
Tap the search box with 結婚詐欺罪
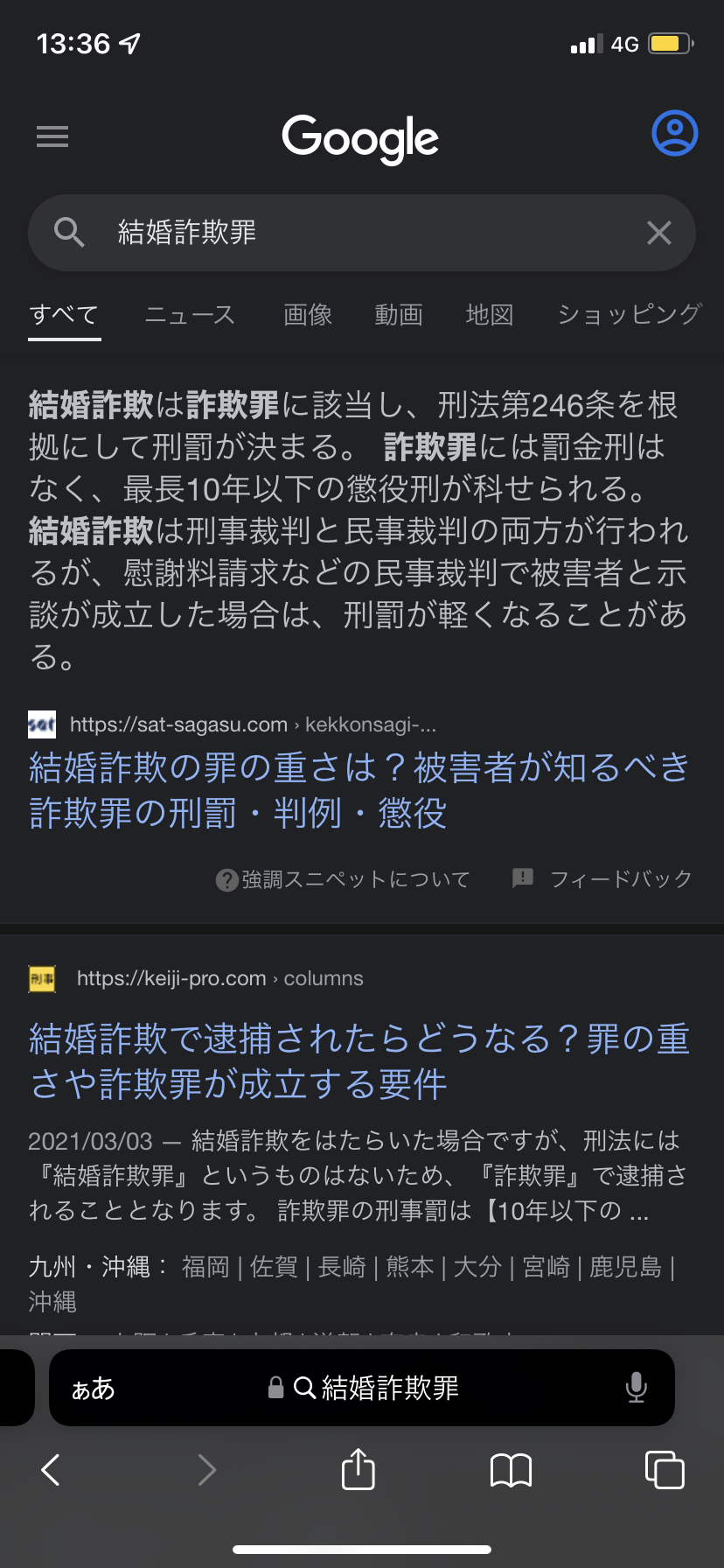pyautogui.click(x=350, y=233)
